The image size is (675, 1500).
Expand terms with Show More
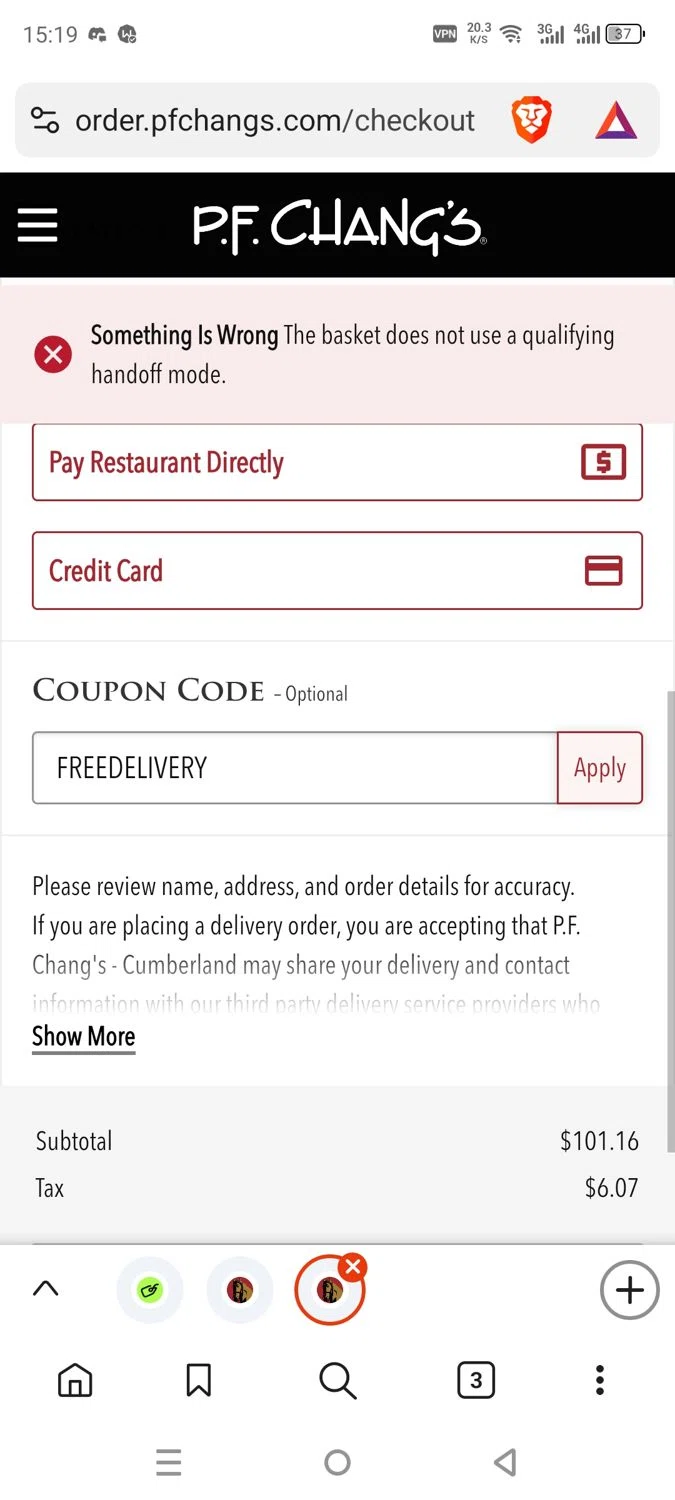[x=83, y=1037]
